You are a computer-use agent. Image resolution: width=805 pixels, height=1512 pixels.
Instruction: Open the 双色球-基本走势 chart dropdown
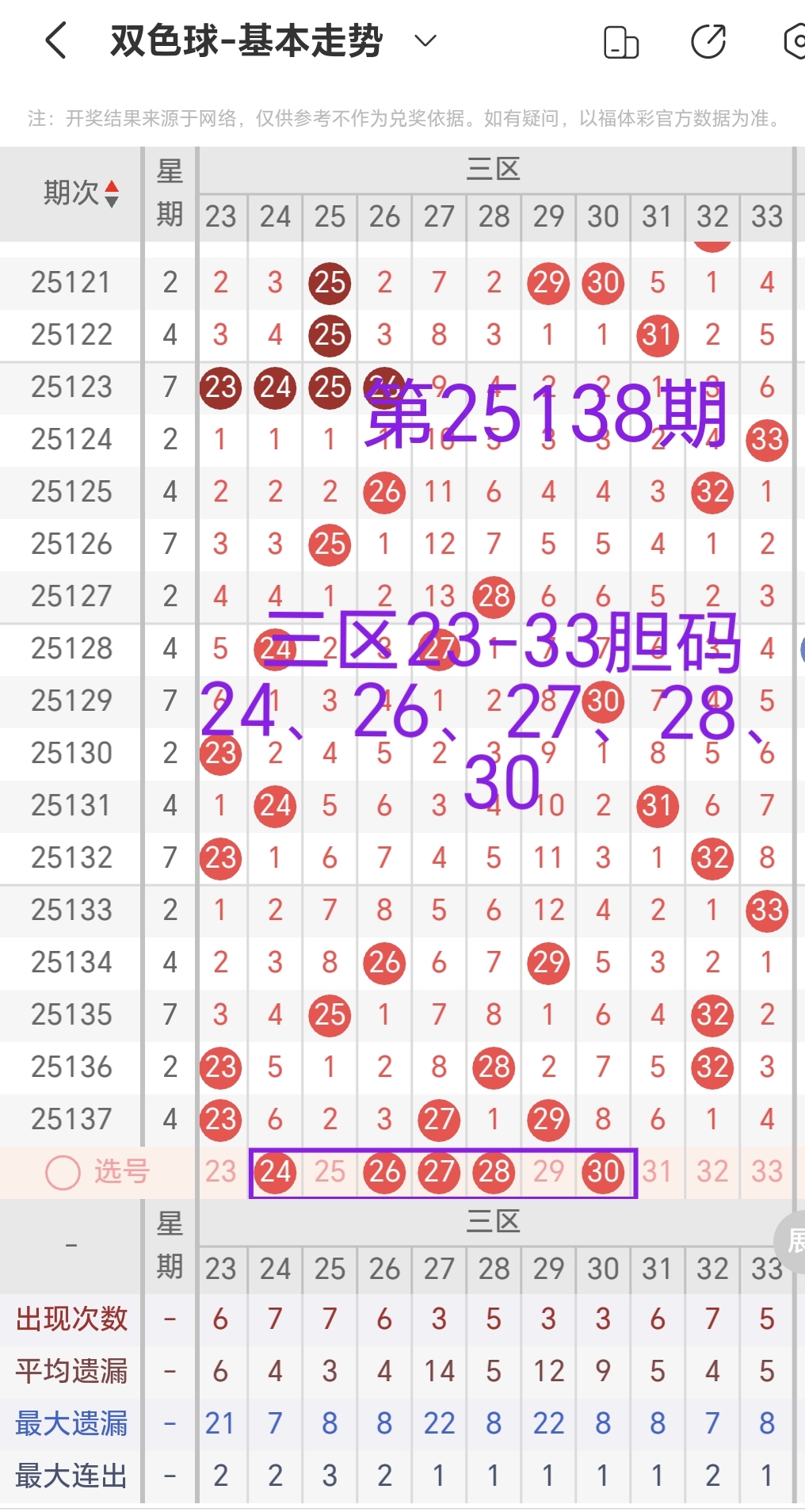point(425,40)
